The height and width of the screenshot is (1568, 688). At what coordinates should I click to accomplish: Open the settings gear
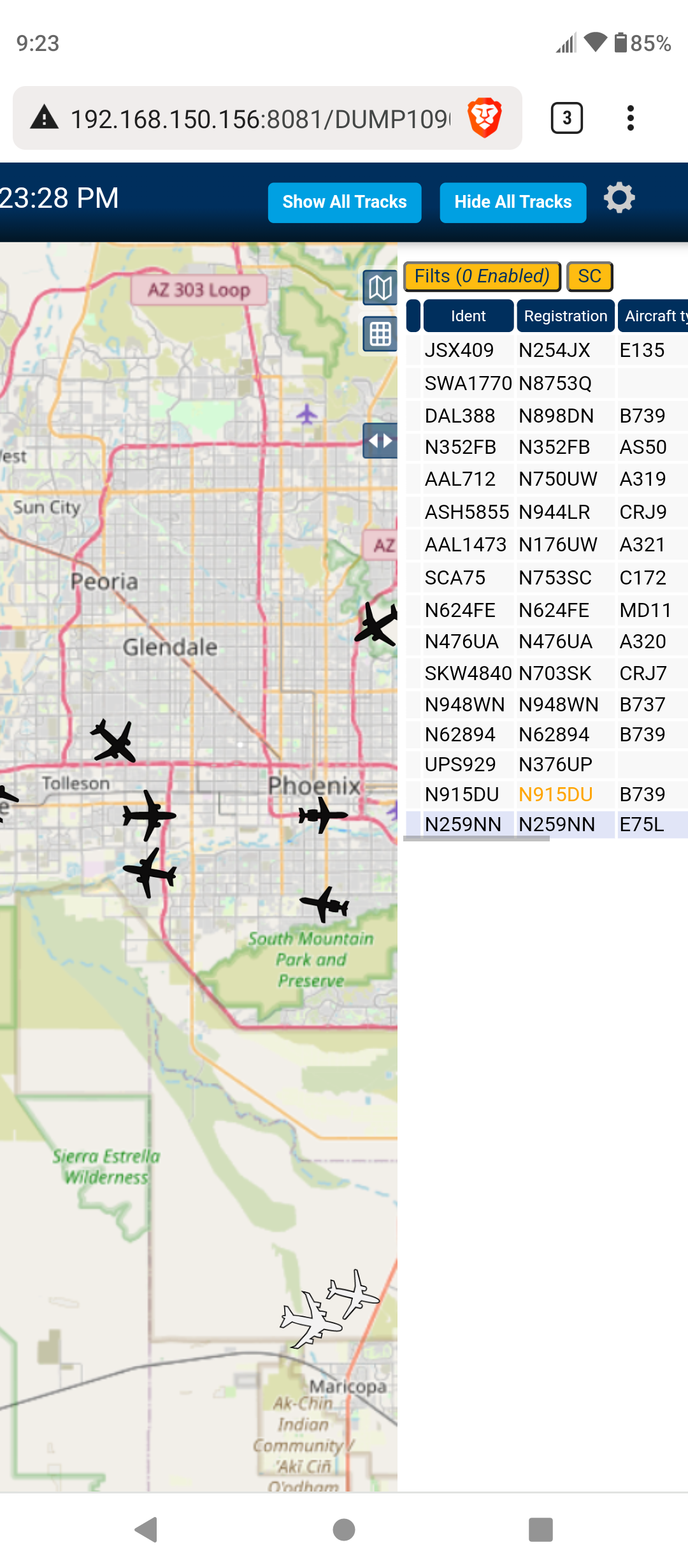click(619, 198)
